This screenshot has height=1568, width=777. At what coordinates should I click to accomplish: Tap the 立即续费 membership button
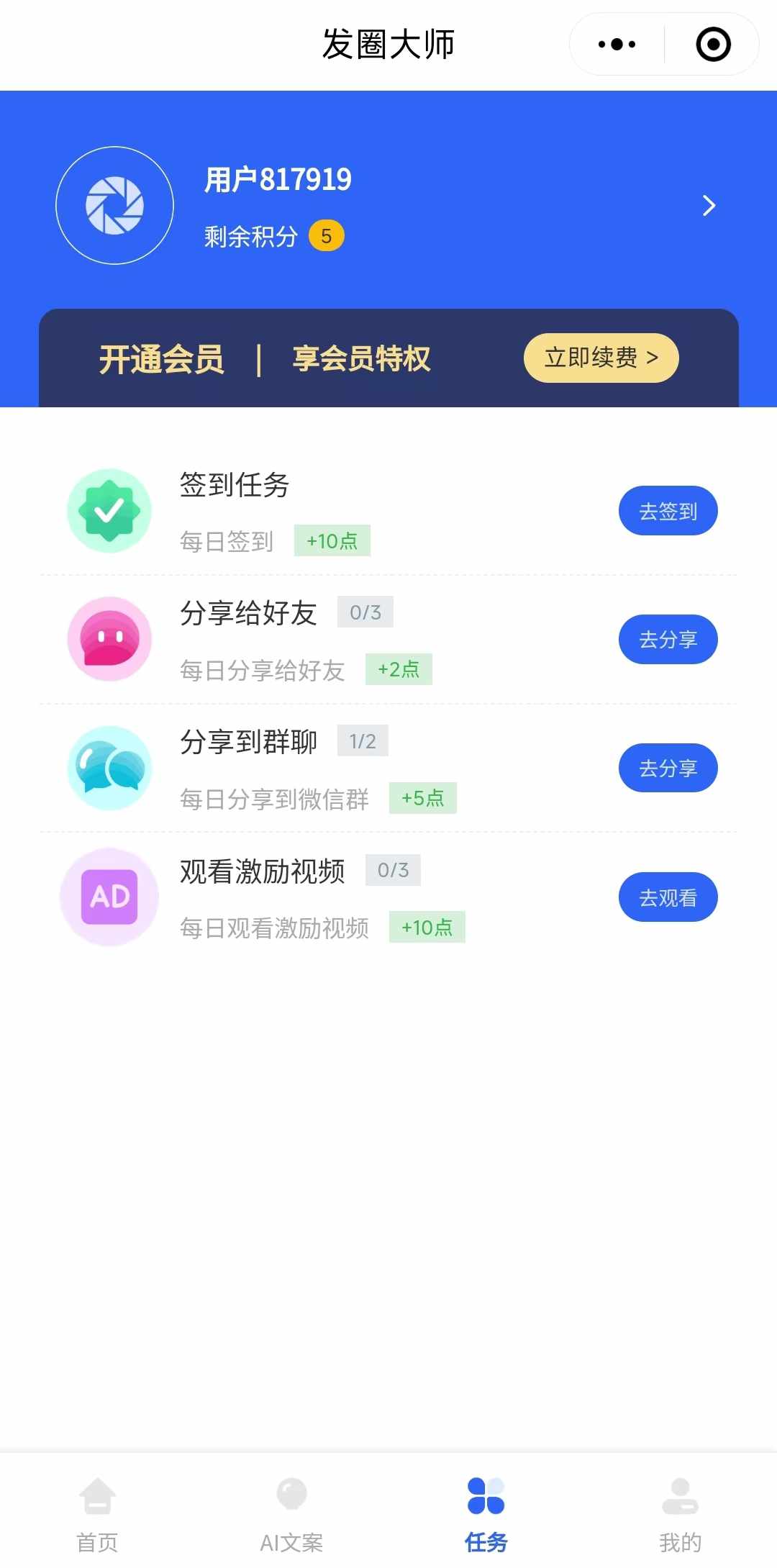pos(601,358)
